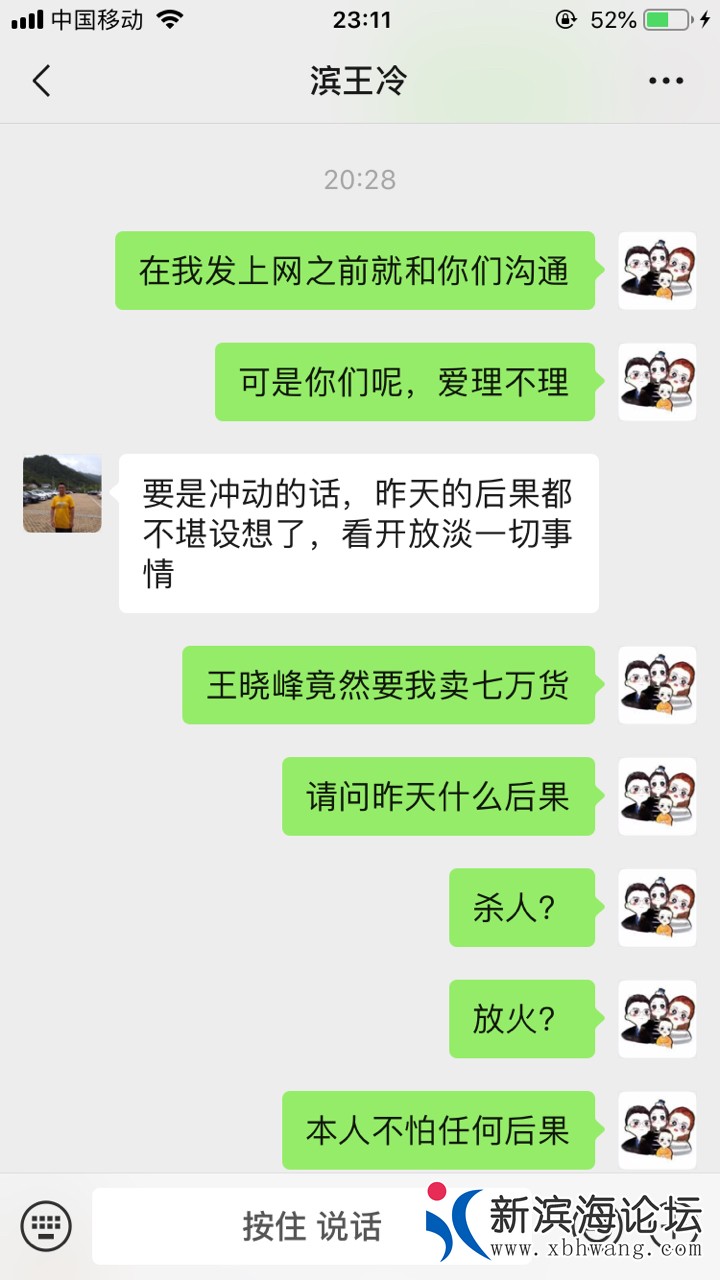Select the message 放火?
This screenshot has height=1280, width=720.
point(520,1019)
